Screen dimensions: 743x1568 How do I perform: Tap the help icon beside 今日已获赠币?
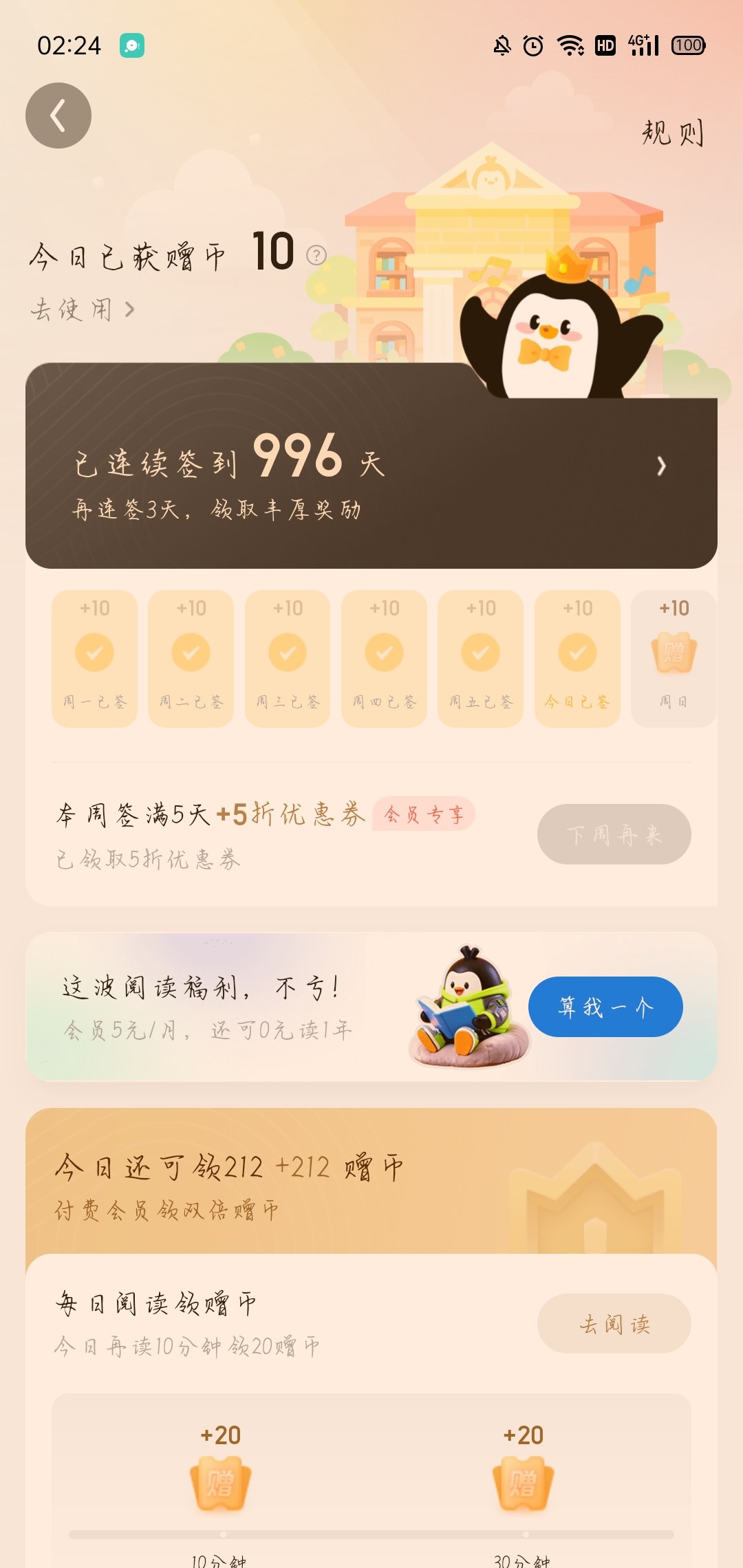316,255
